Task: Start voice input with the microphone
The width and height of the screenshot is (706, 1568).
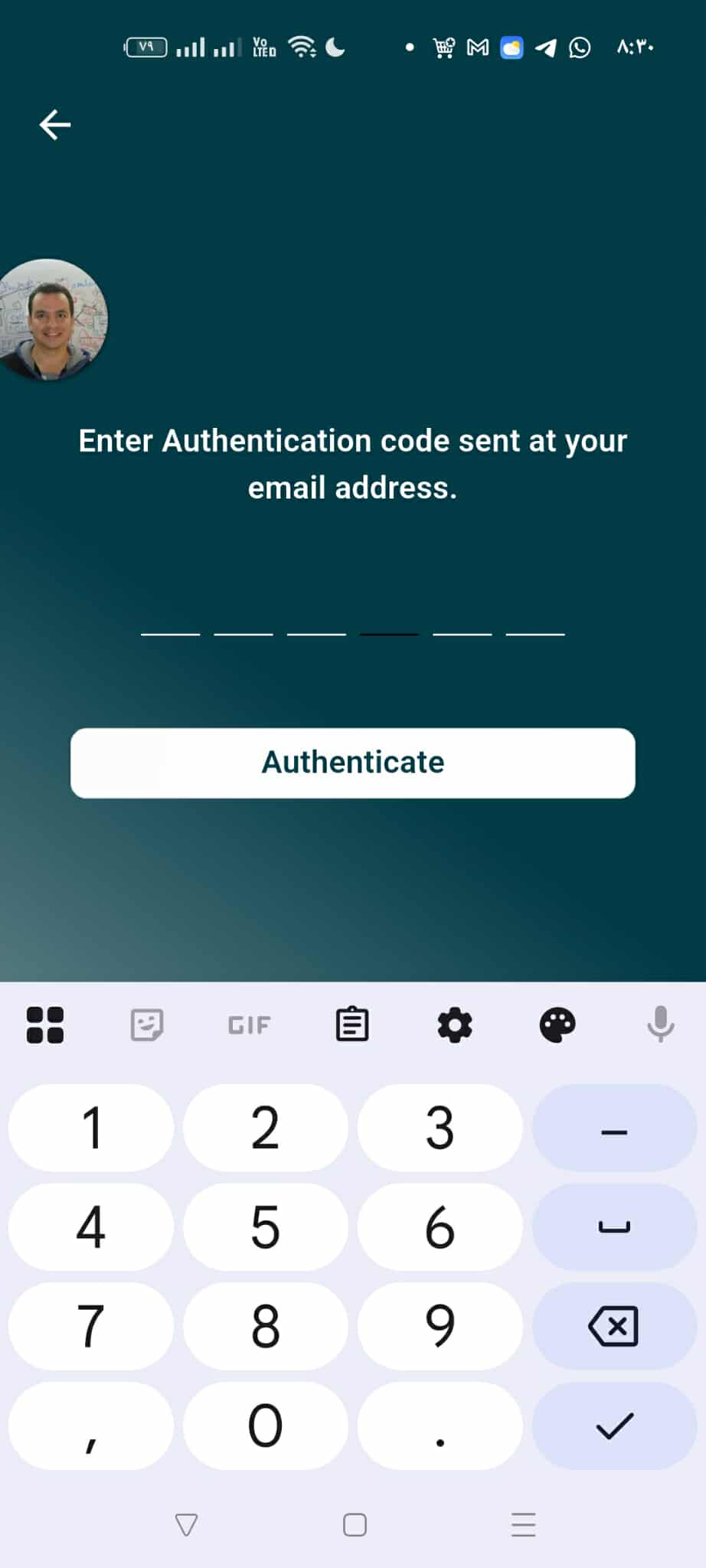Action: [x=660, y=1024]
